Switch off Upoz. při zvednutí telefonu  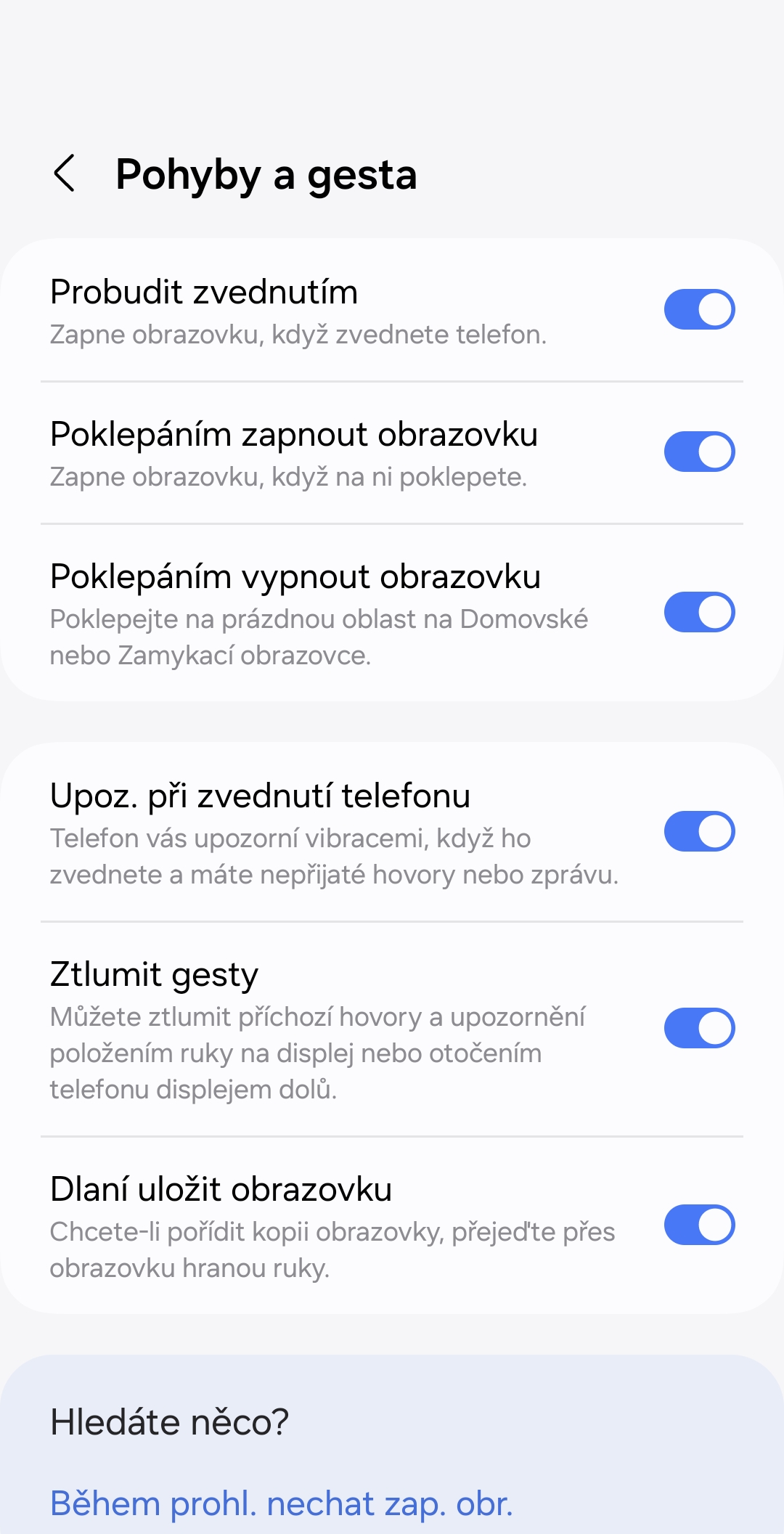(x=699, y=831)
